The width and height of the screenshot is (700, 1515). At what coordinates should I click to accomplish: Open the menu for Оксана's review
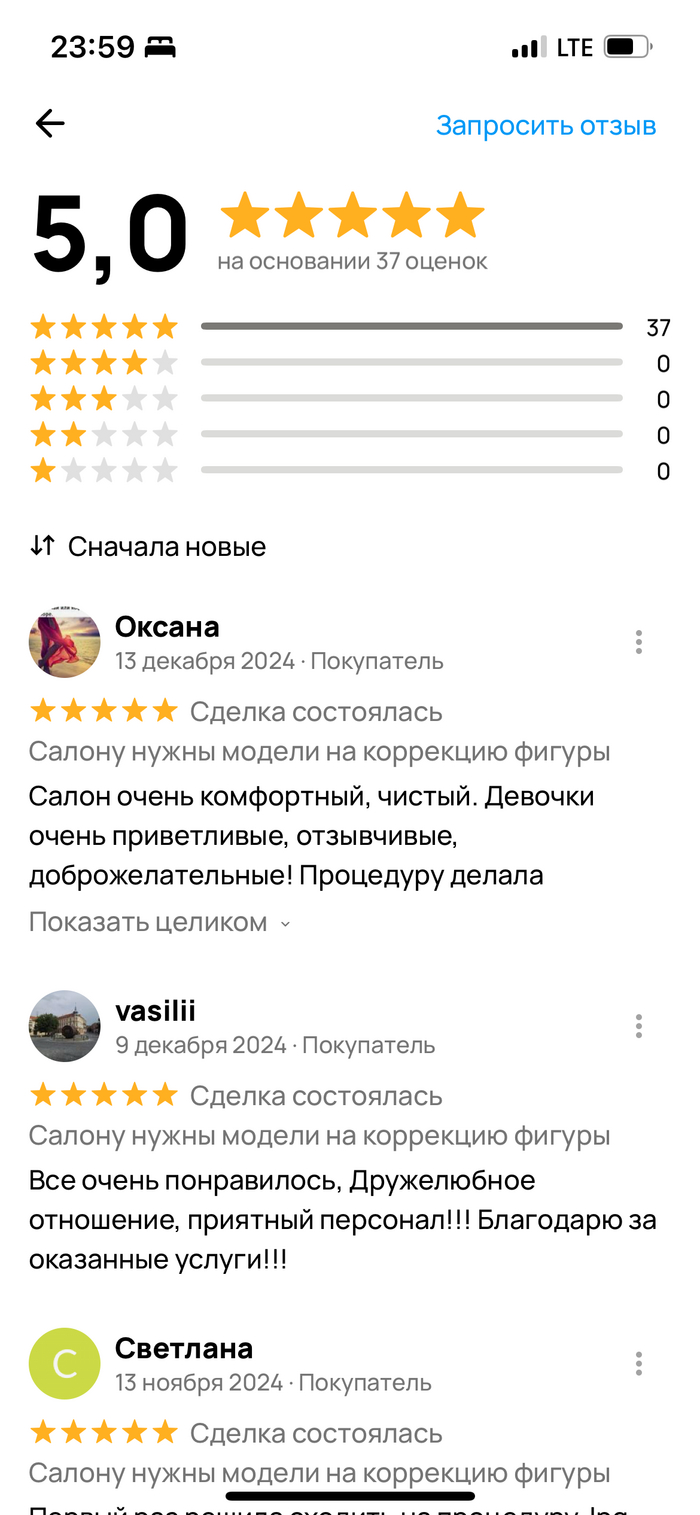(x=639, y=642)
